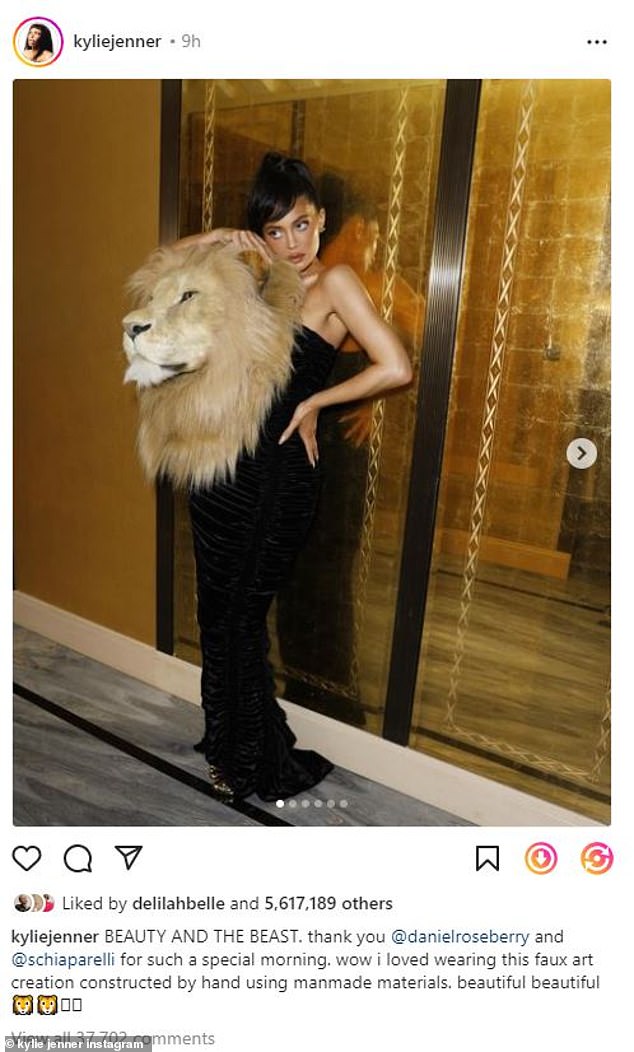Open kyliejenner's profile picture at the top

click(x=38, y=42)
